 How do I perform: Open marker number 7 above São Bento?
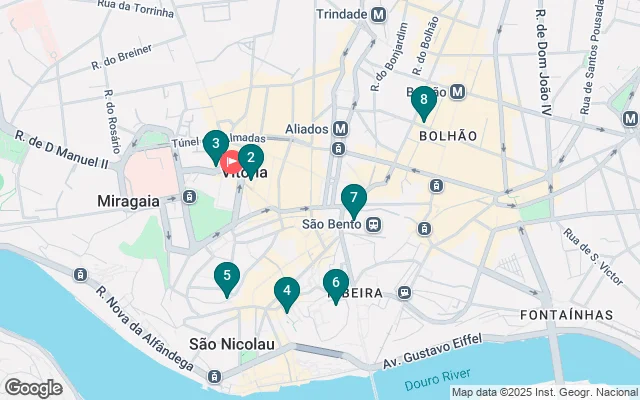pos(353,199)
